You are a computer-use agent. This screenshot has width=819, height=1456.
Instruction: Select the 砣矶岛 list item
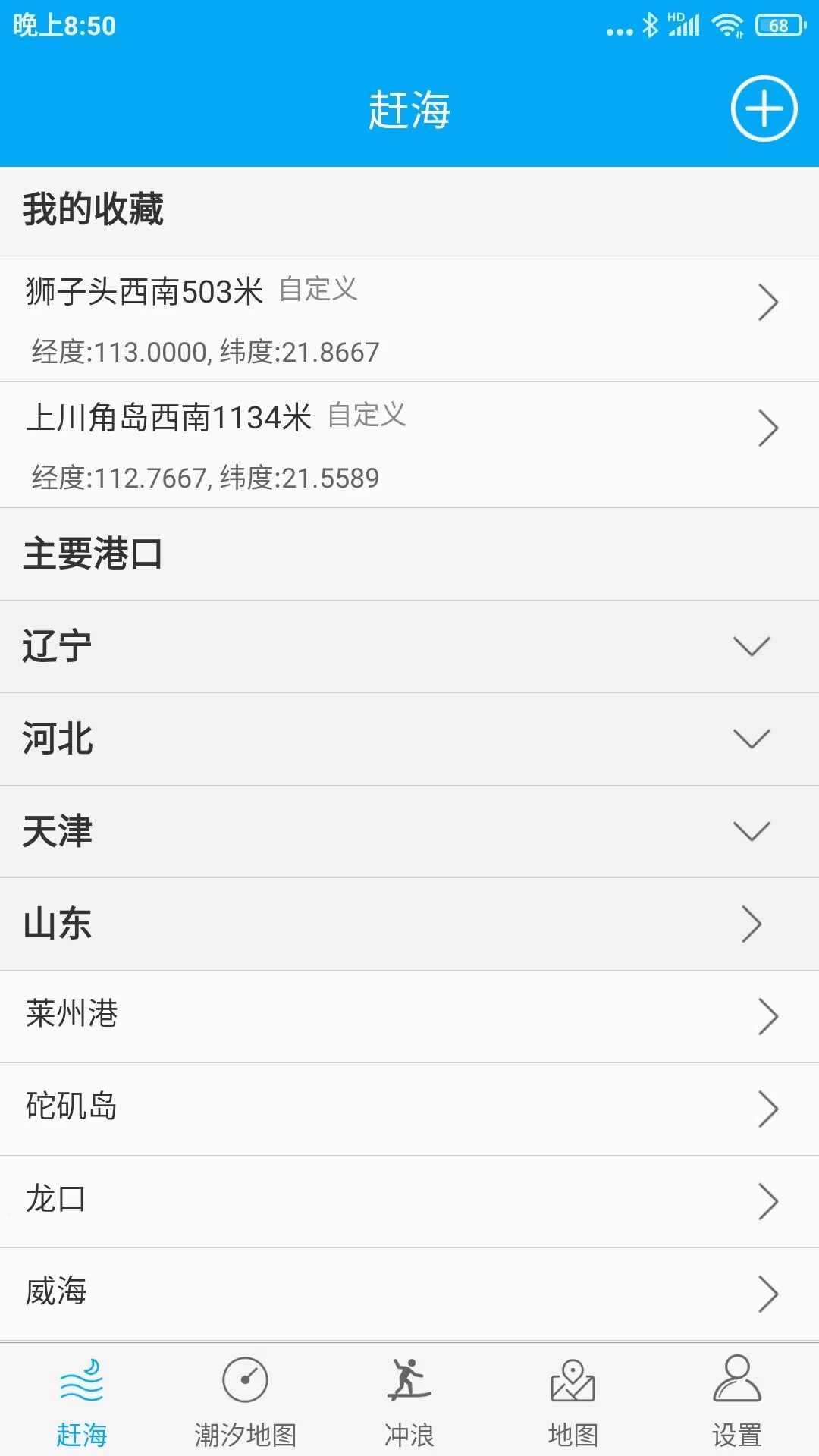tap(409, 1108)
